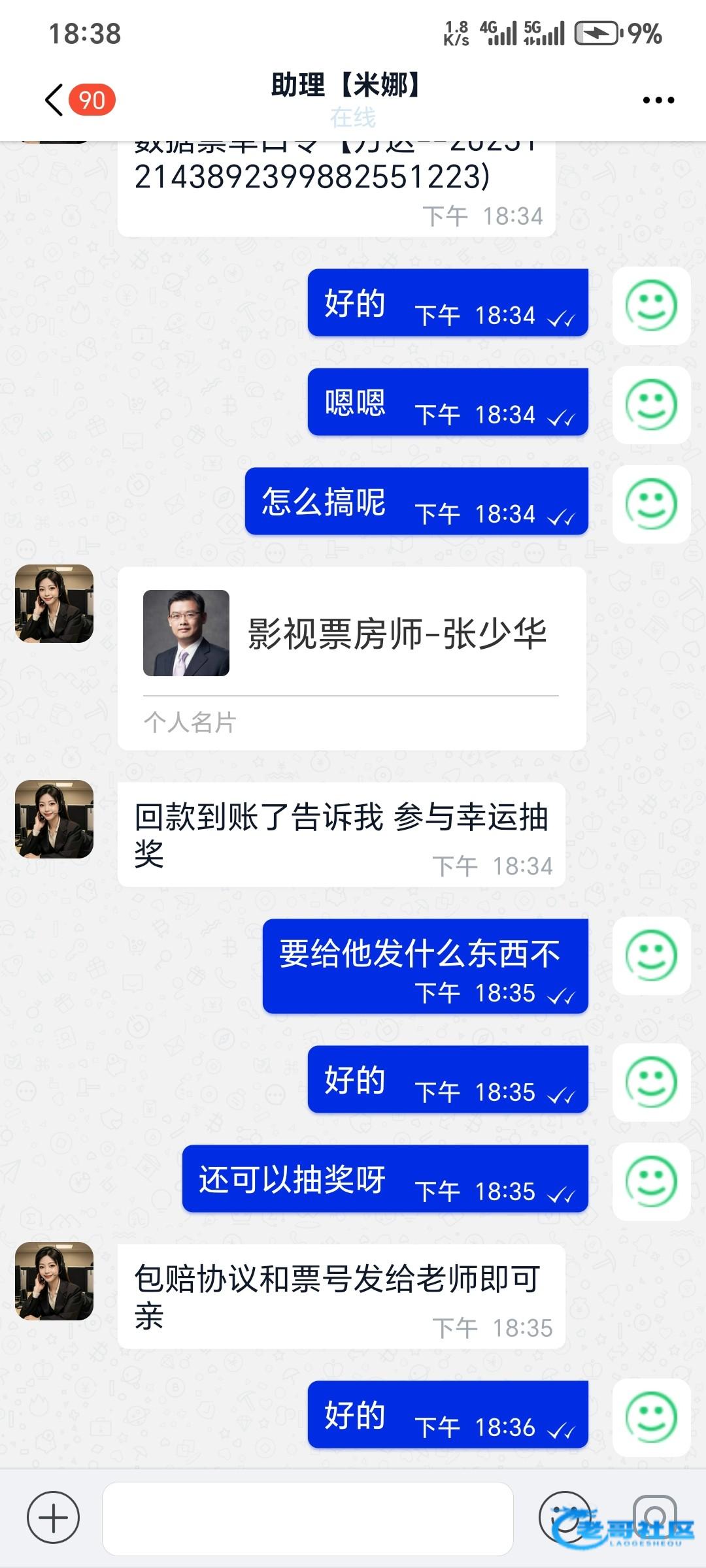Open the 影视票房师-张少华 contact card
Screen dimensions: 706x1568
point(352,657)
